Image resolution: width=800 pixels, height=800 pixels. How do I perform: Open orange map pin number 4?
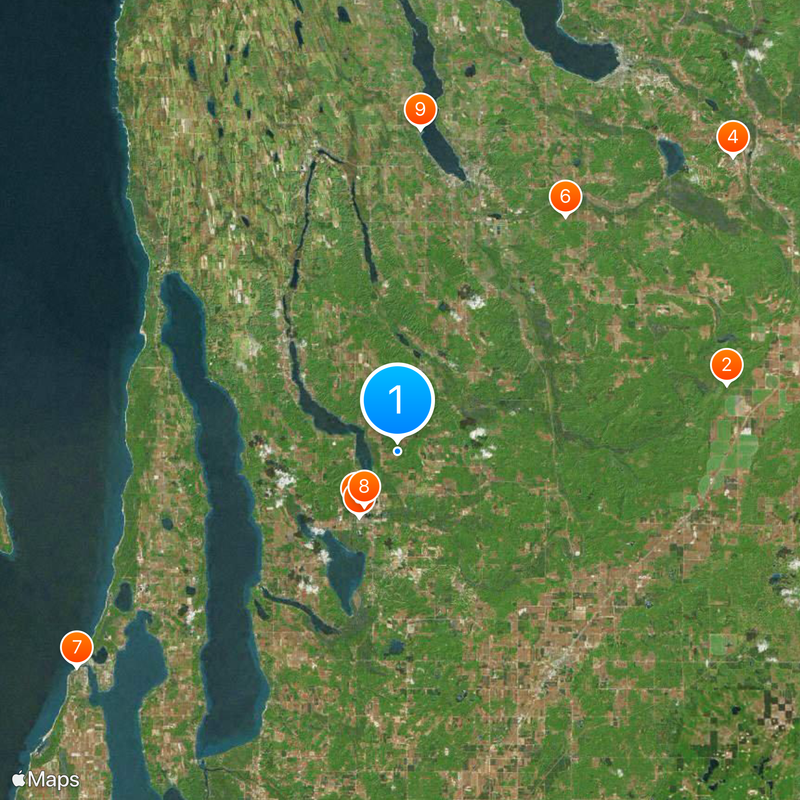pyautogui.click(x=733, y=138)
